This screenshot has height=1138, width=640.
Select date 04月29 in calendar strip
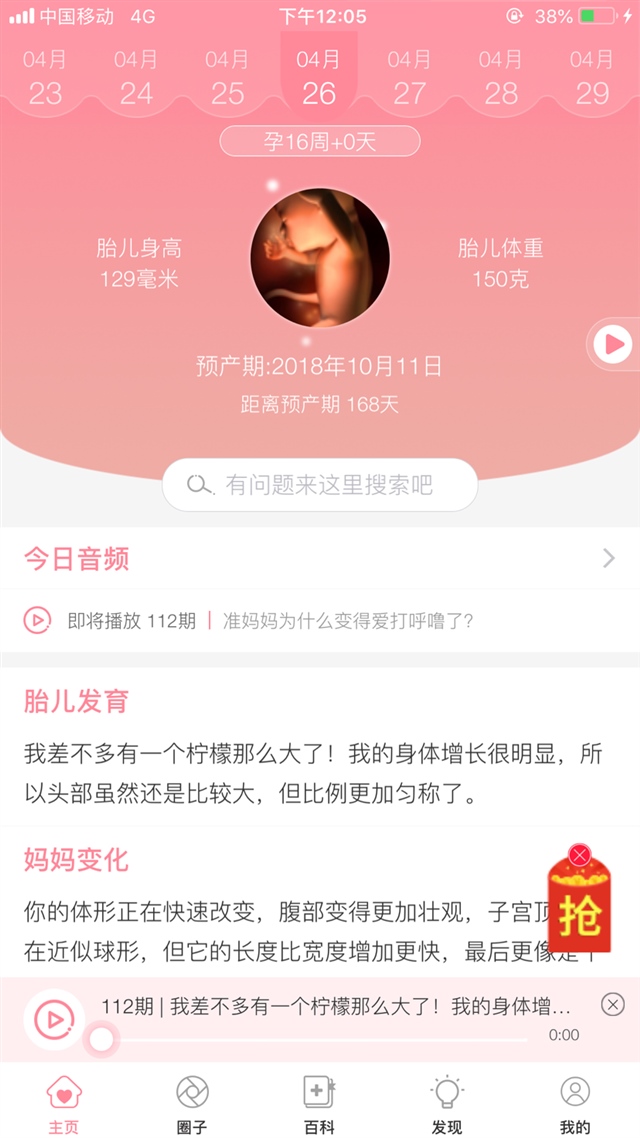(592, 78)
